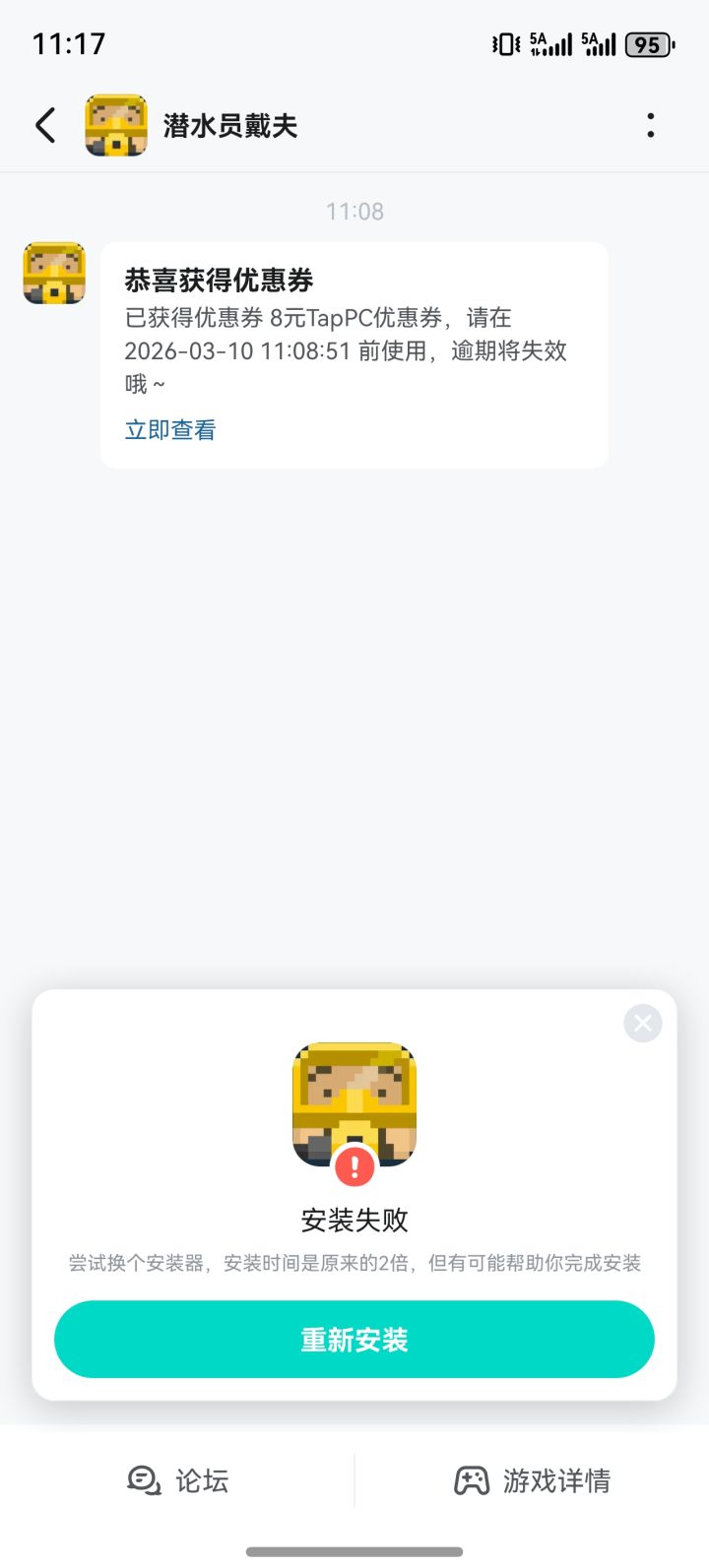Dismiss the 安装失败 dialog with the X
This screenshot has height=1568, width=709.
point(642,1023)
